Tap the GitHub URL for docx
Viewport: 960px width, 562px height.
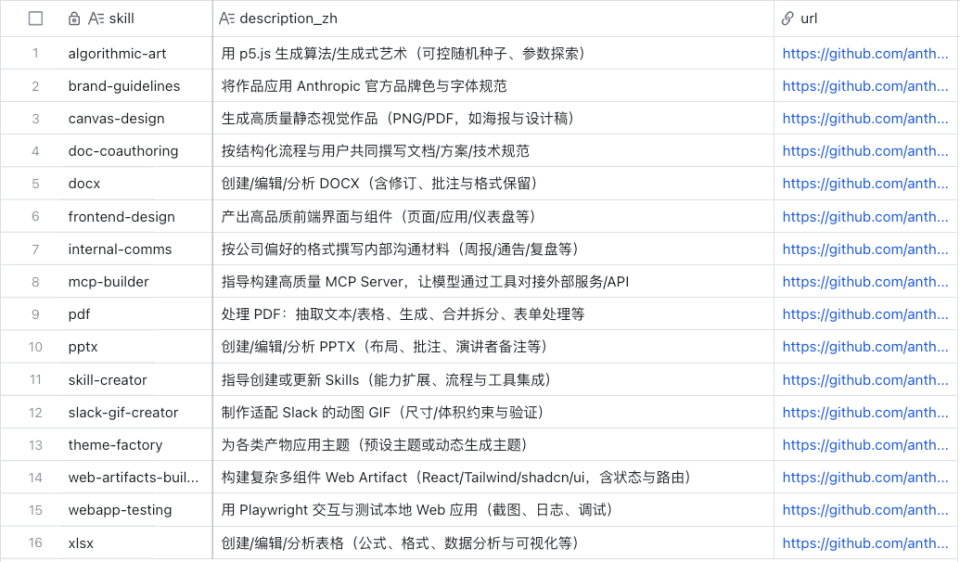[x=865, y=184]
